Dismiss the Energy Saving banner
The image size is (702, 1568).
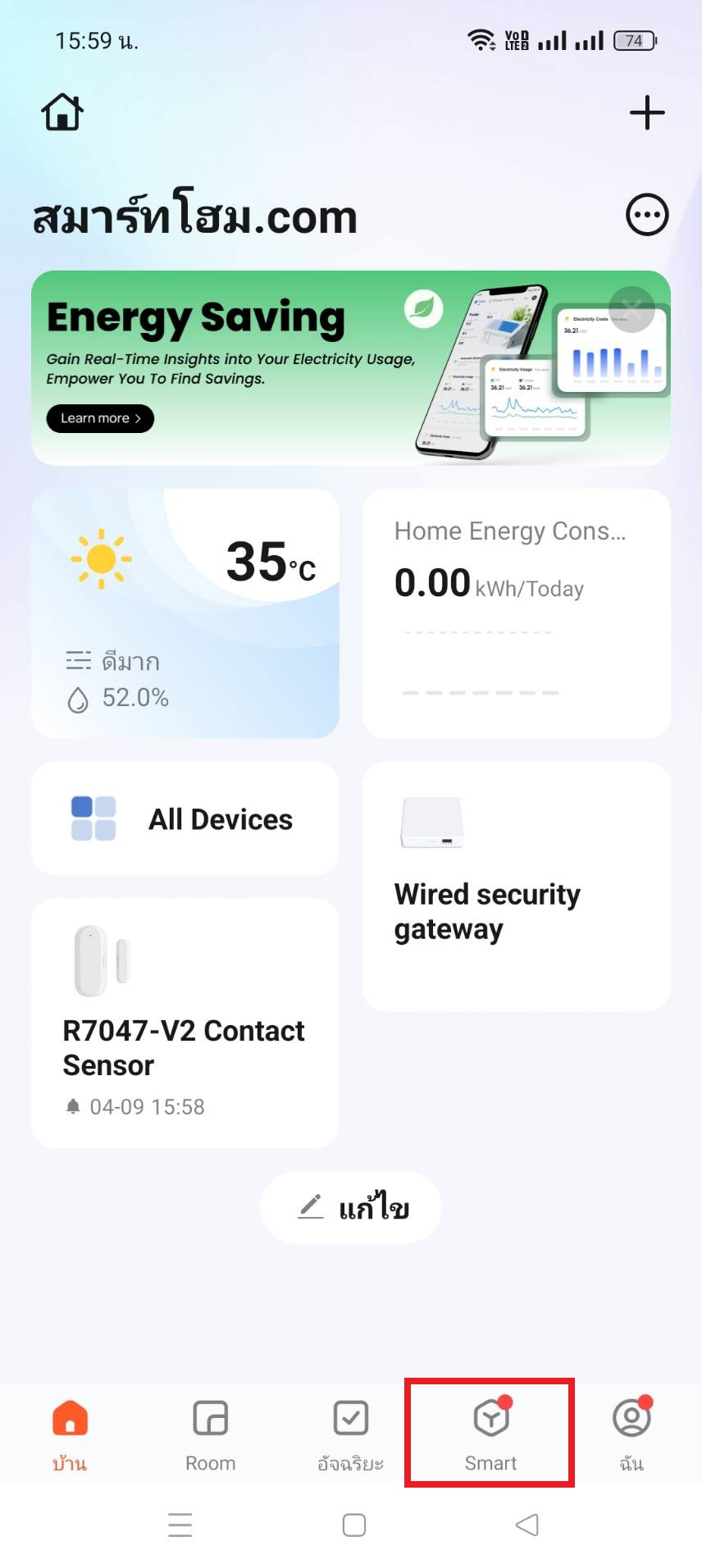coord(631,309)
